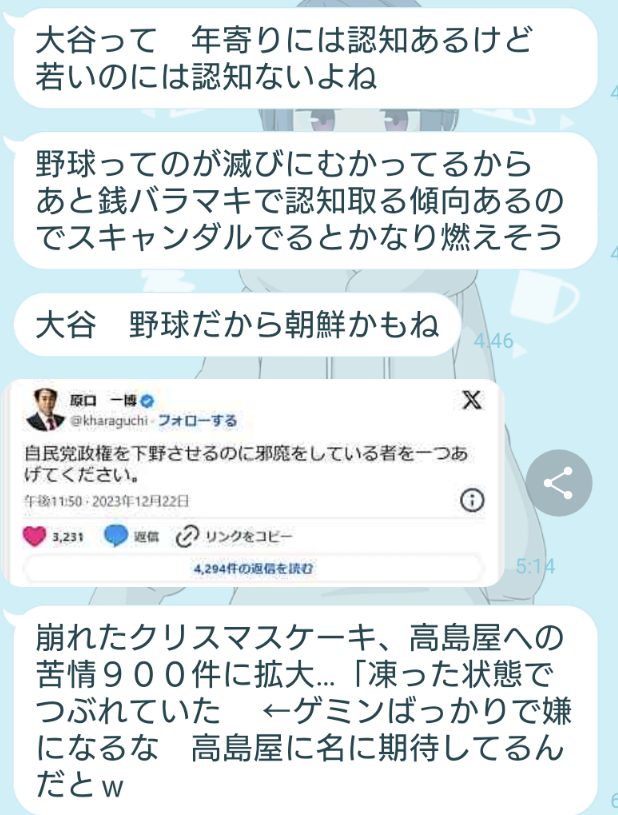Share the tweet screenshot image
Image resolution: width=618 pixels, height=815 pixels.
(x=558, y=484)
